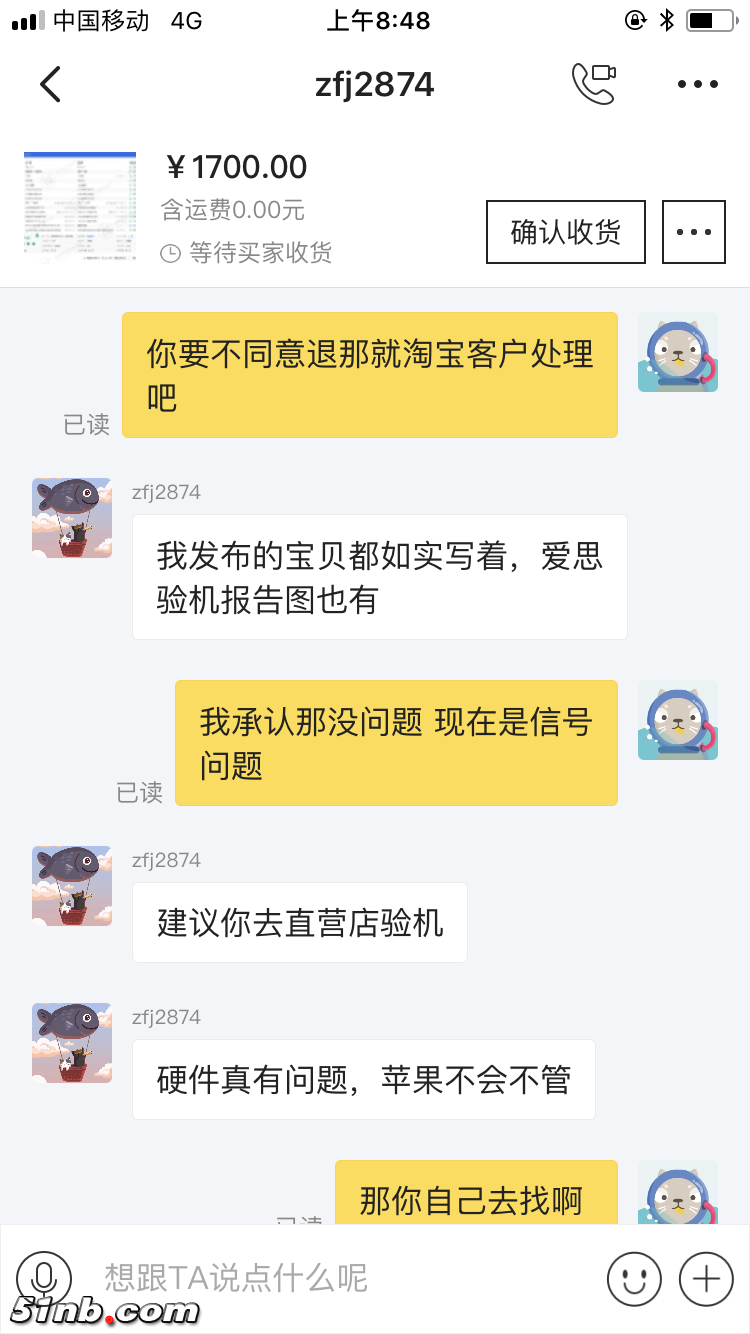Tap the voice input microphone icon
Image resolution: width=750 pixels, height=1334 pixels.
44,1278
